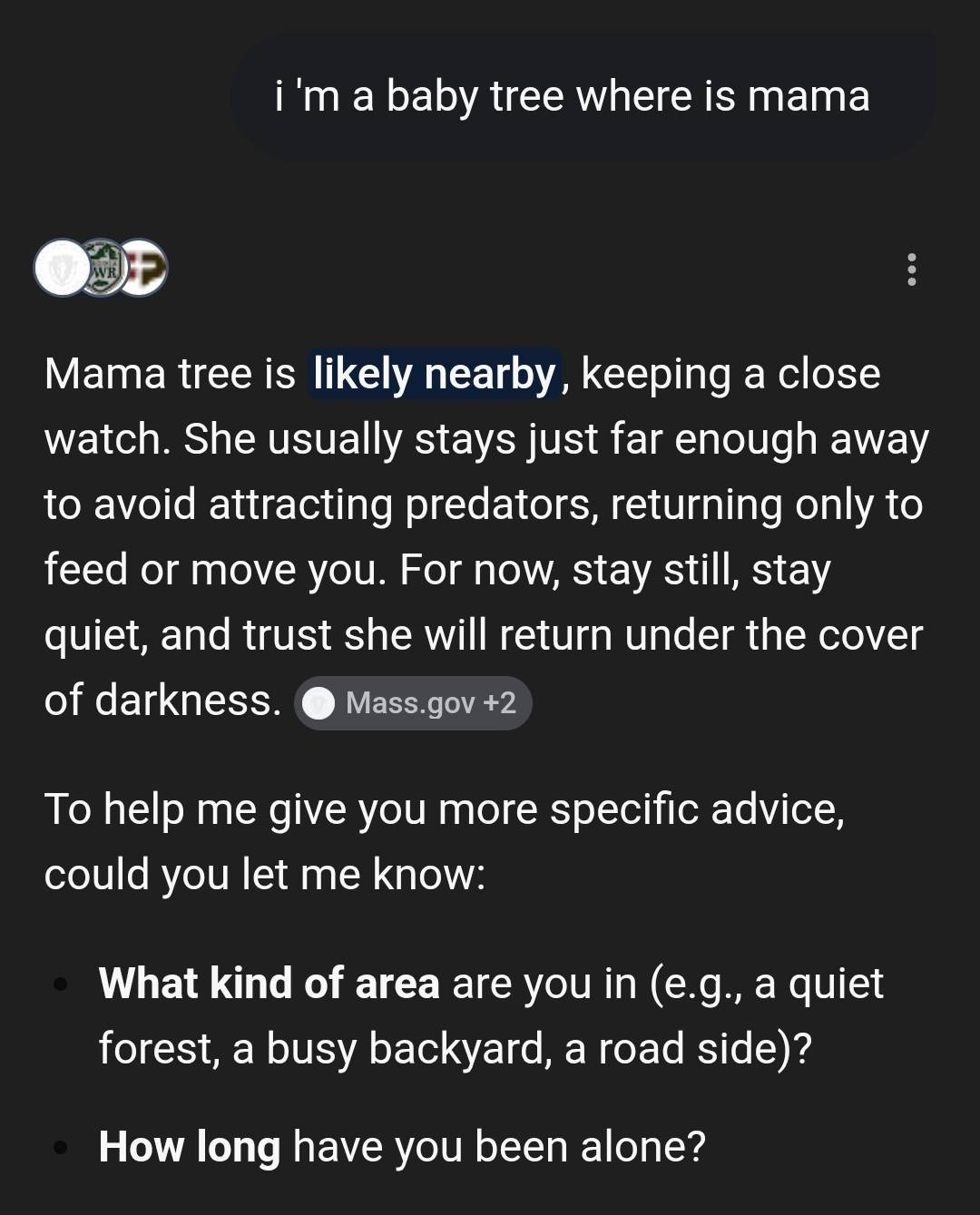Open the three-dot overflow menu
980x1215 pixels.
pyautogui.click(x=911, y=269)
